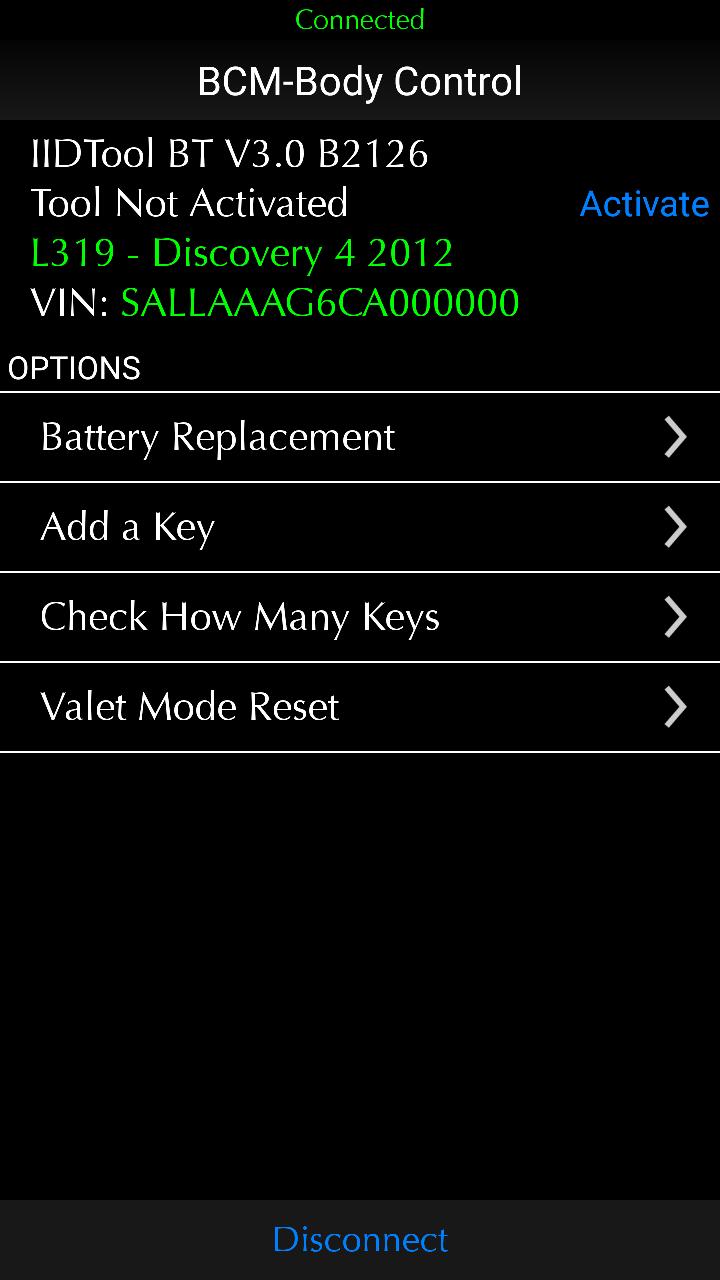
Task: Disconnect from the tool
Action: click(360, 1239)
